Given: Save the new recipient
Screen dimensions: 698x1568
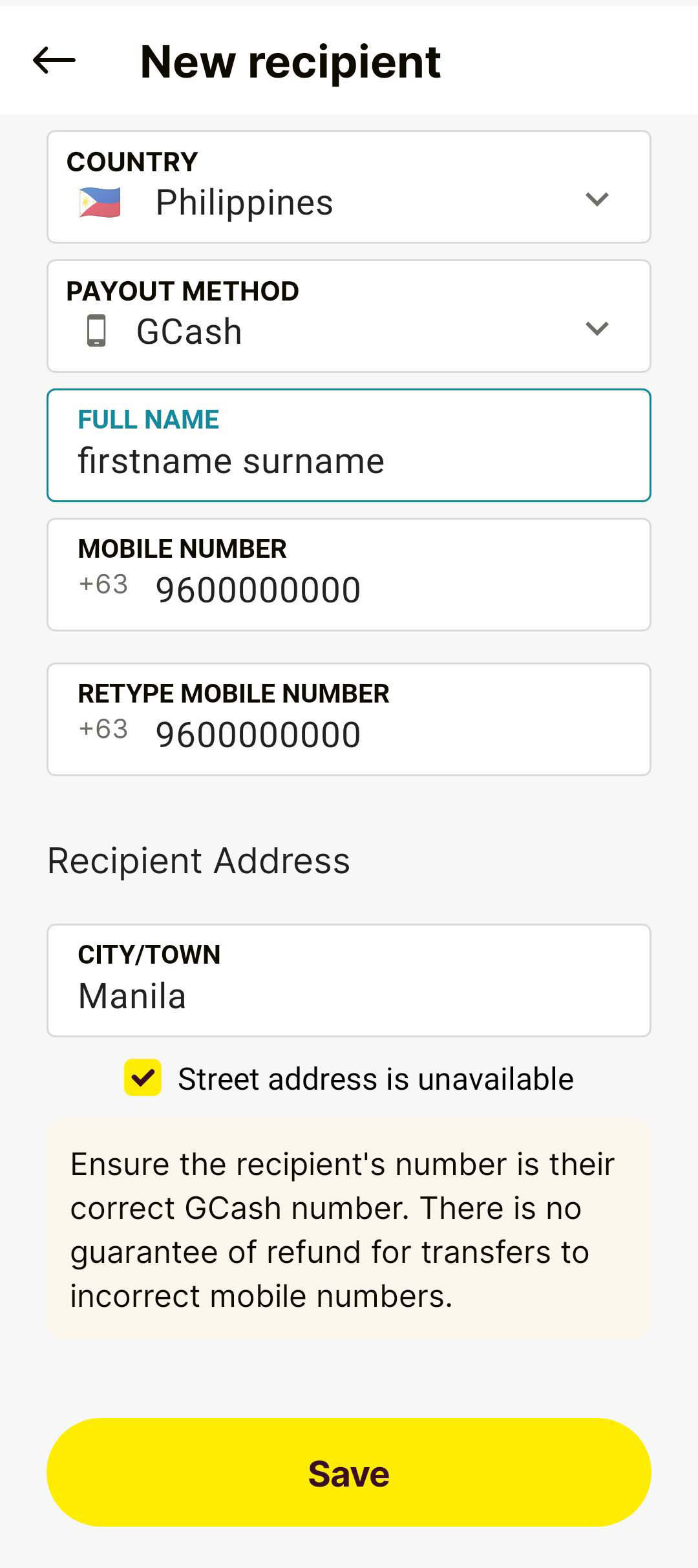Looking at the screenshot, I should coord(348,1473).
